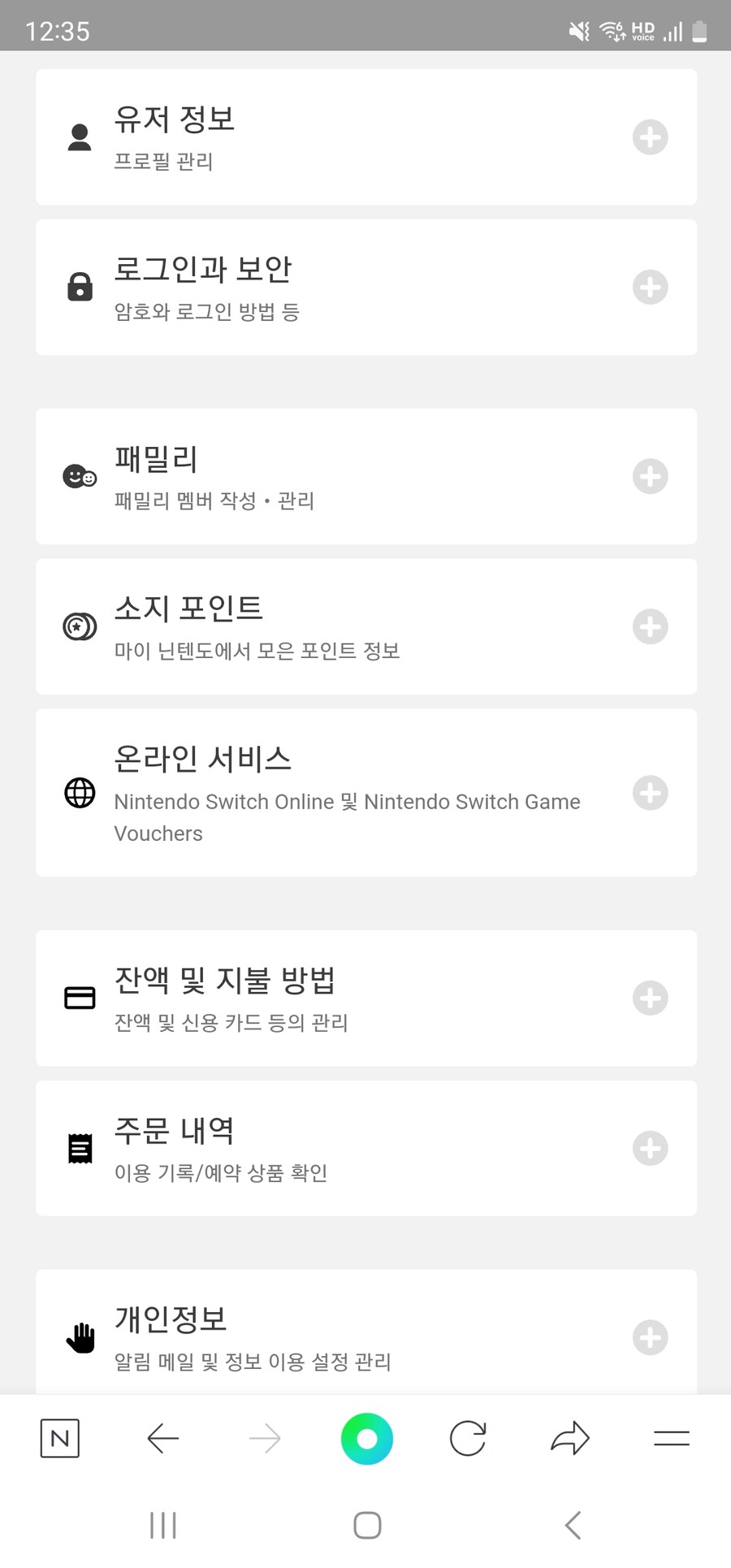Click the credit card icon for 잔액 및 지불 방법
The width and height of the screenshot is (731, 1568).
[x=79, y=998]
